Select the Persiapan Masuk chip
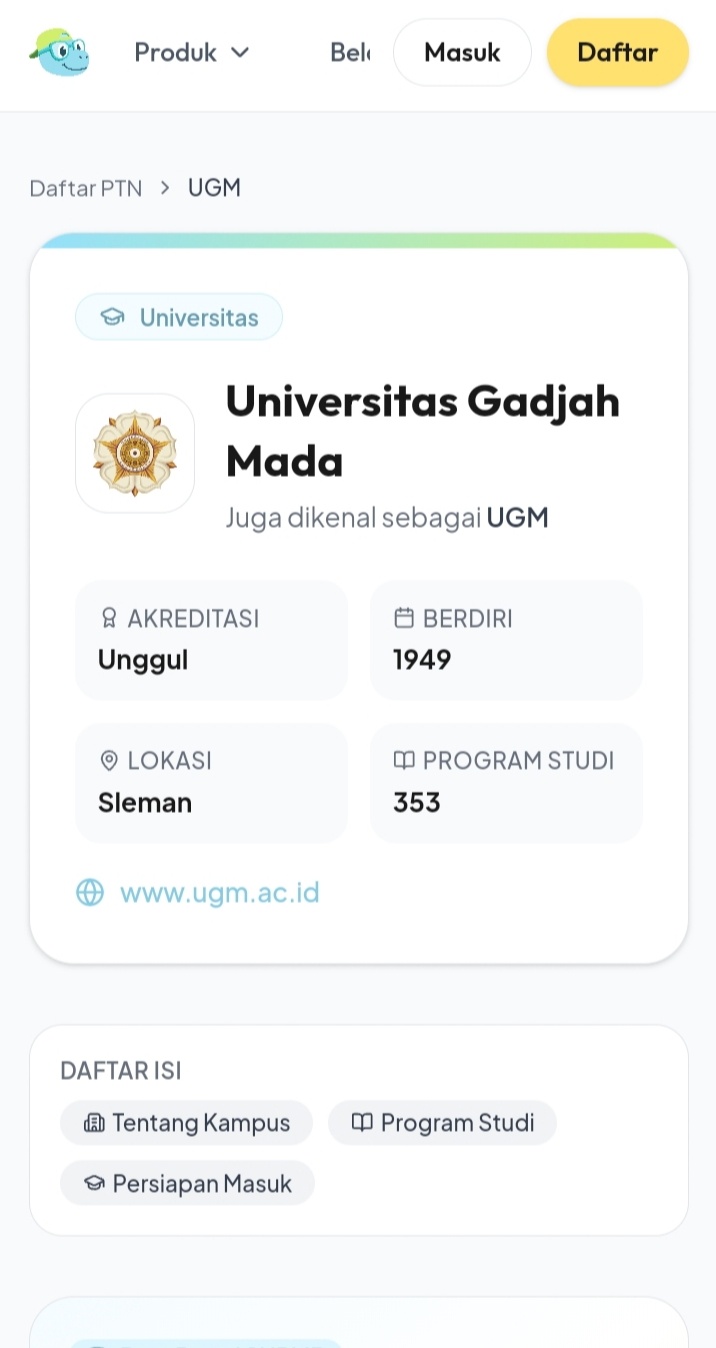 pyautogui.click(x=187, y=1183)
